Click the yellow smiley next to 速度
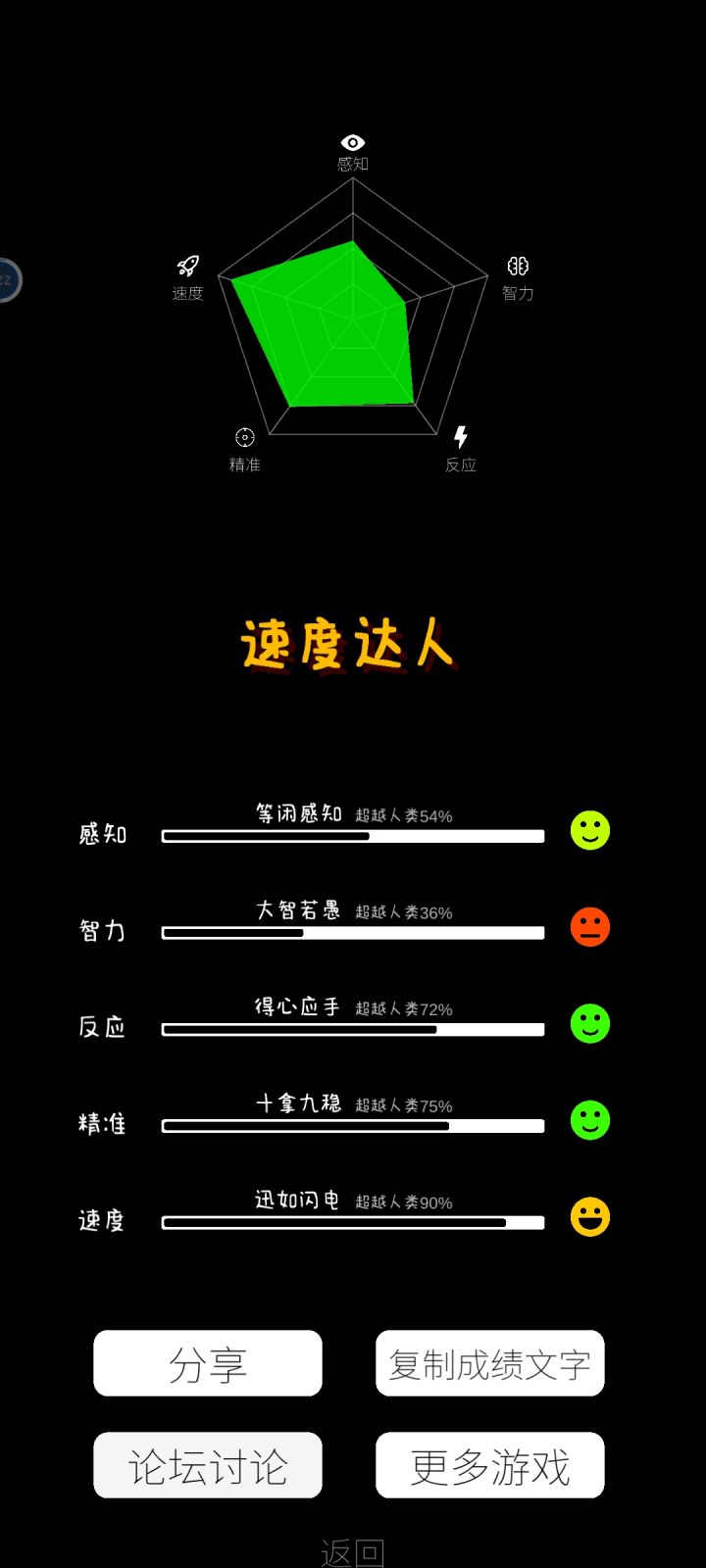This screenshot has height=1568, width=706. [x=589, y=1215]
